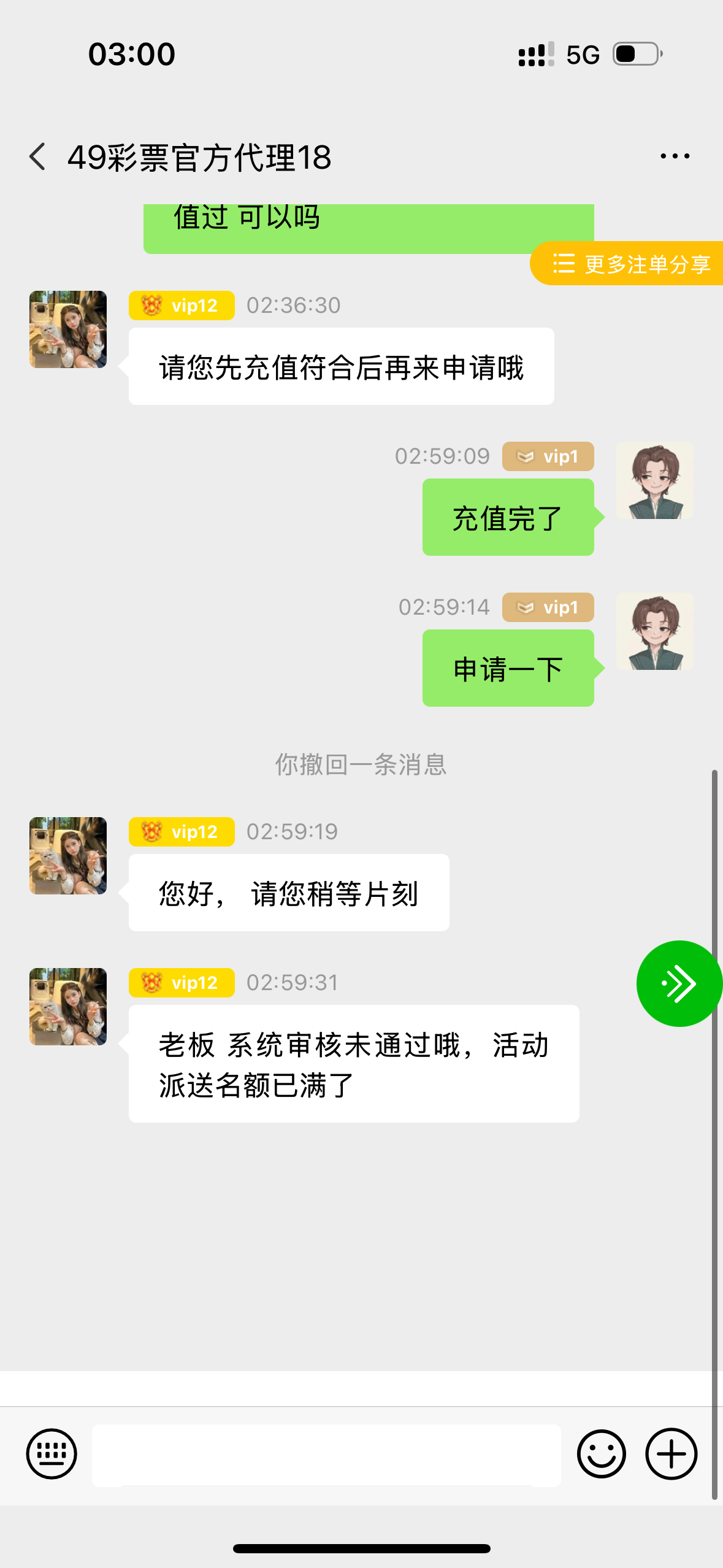The height and width of the screenshot is (1568, 723).
Task: Open the three-dot overflow menu
Action: [675, 157]
